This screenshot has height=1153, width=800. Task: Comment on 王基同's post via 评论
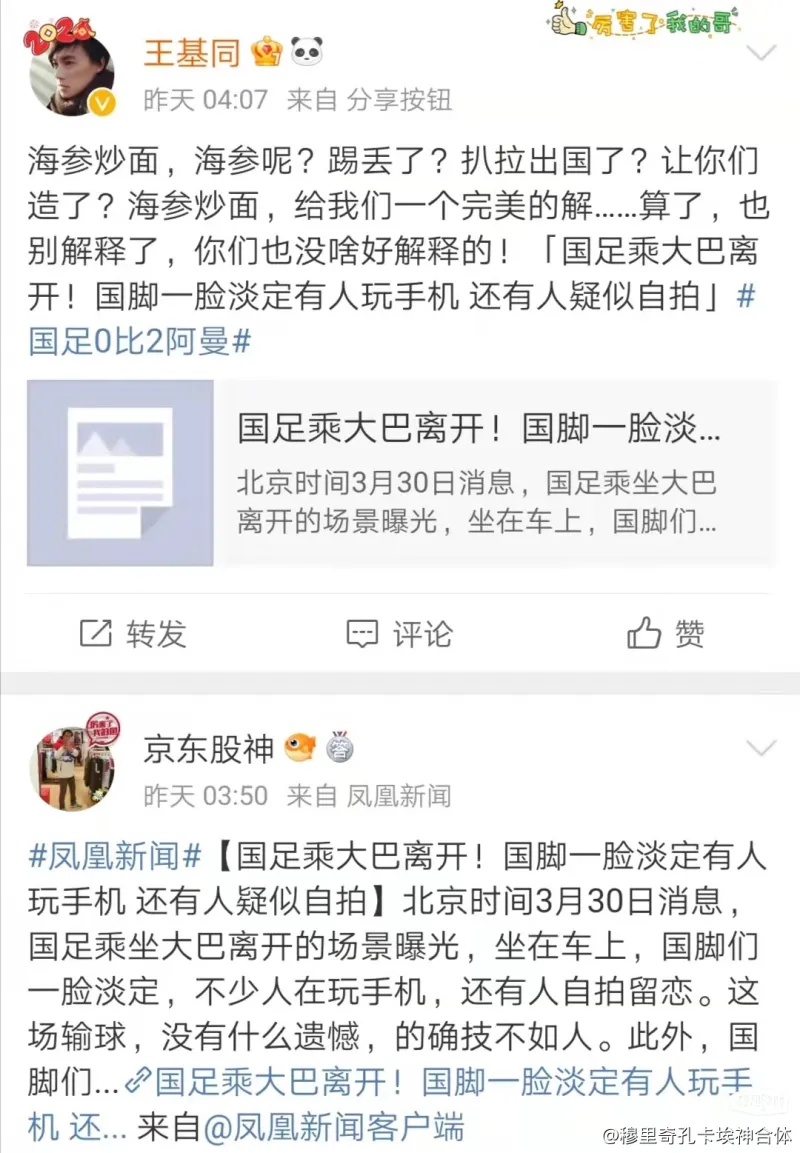point(399,633)
